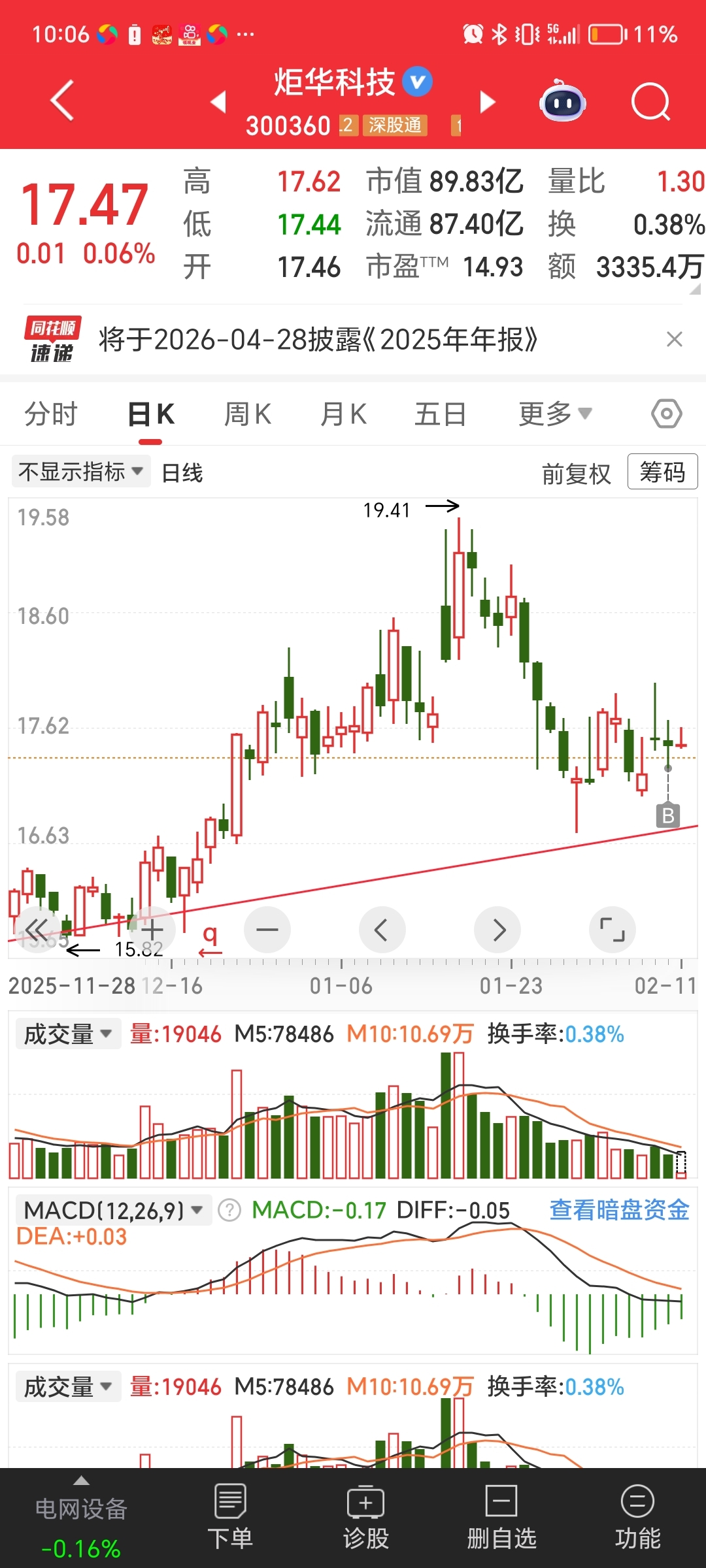706x1568 pixels.
Task: Switch to the previous stock
Action: click(x=218, y=102)
